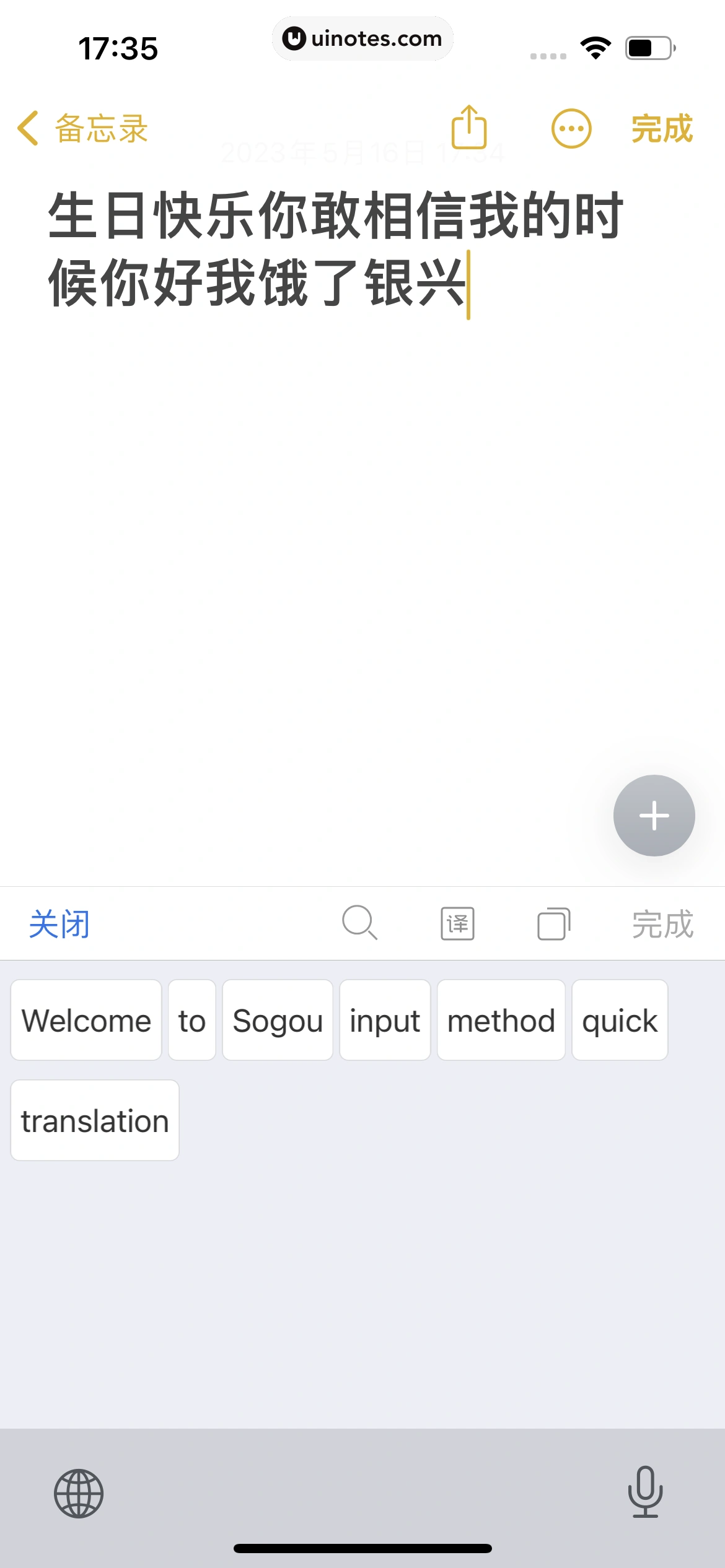This screenshot has height=1568, width=725.
Task: Select the word chip "Welcome"
Action: [86, 1020]
